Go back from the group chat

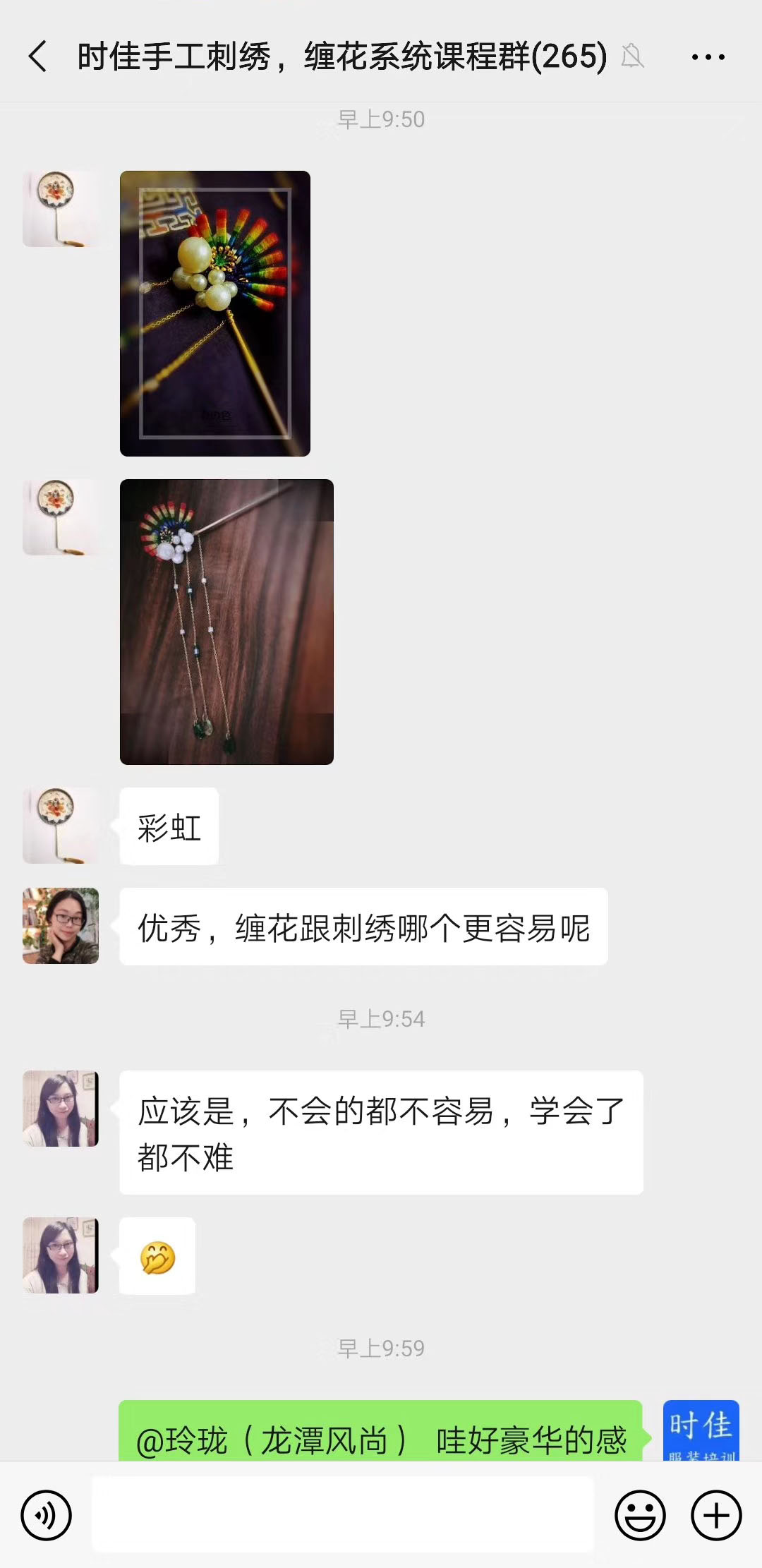[x=38, y=56]
